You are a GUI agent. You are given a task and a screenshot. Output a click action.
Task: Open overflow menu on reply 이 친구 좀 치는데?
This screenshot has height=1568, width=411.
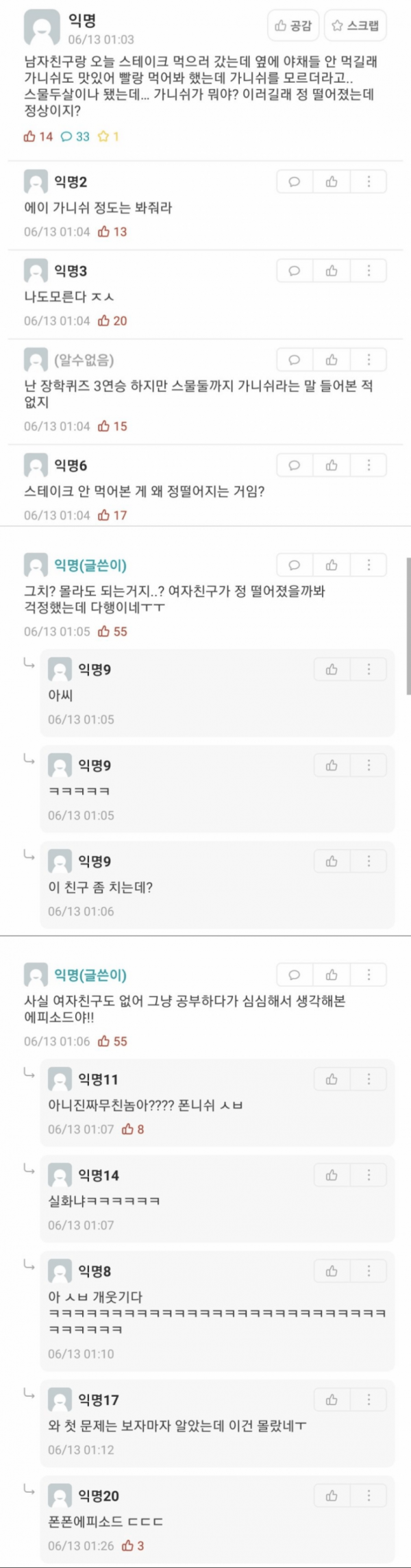[369, 861]
